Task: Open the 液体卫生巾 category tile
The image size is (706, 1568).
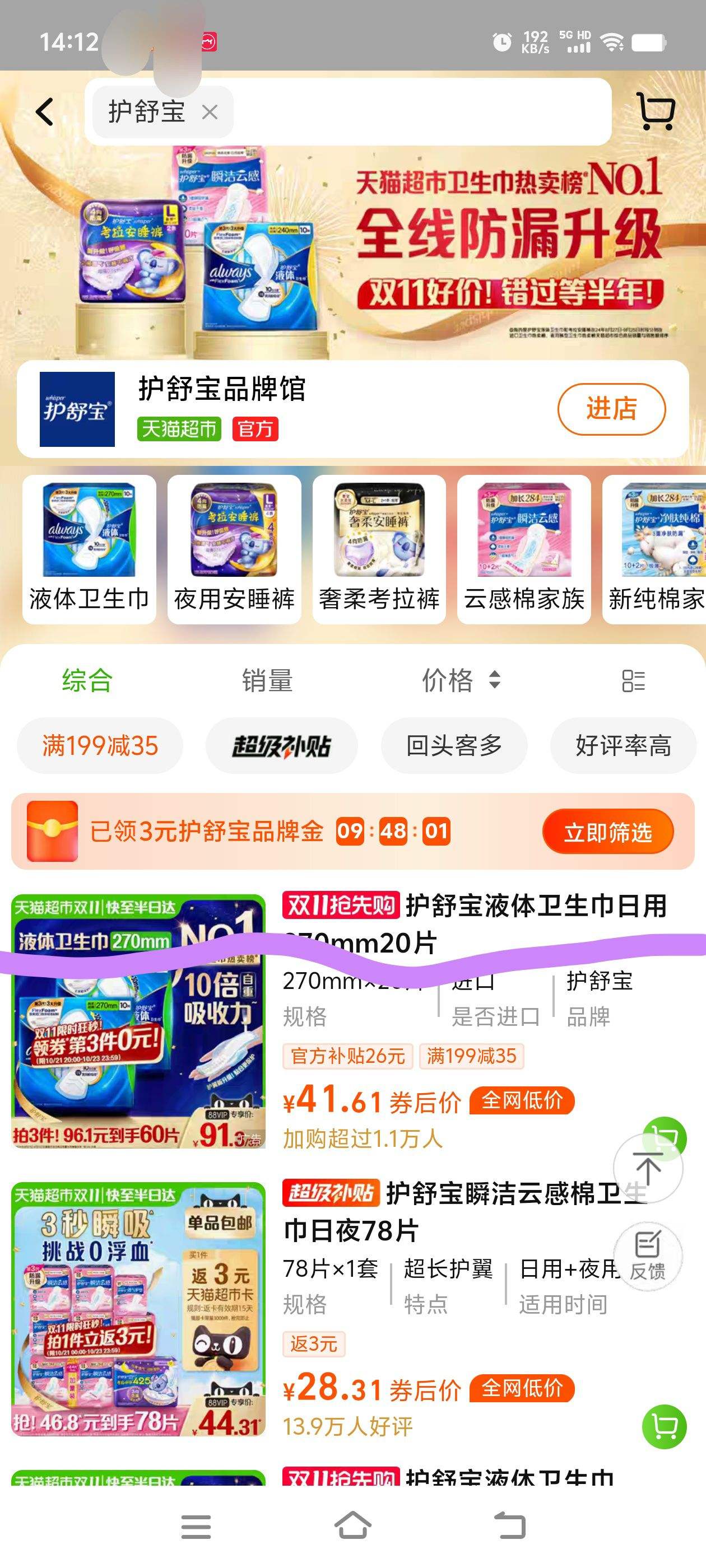Action: click(x=90, y=549)
